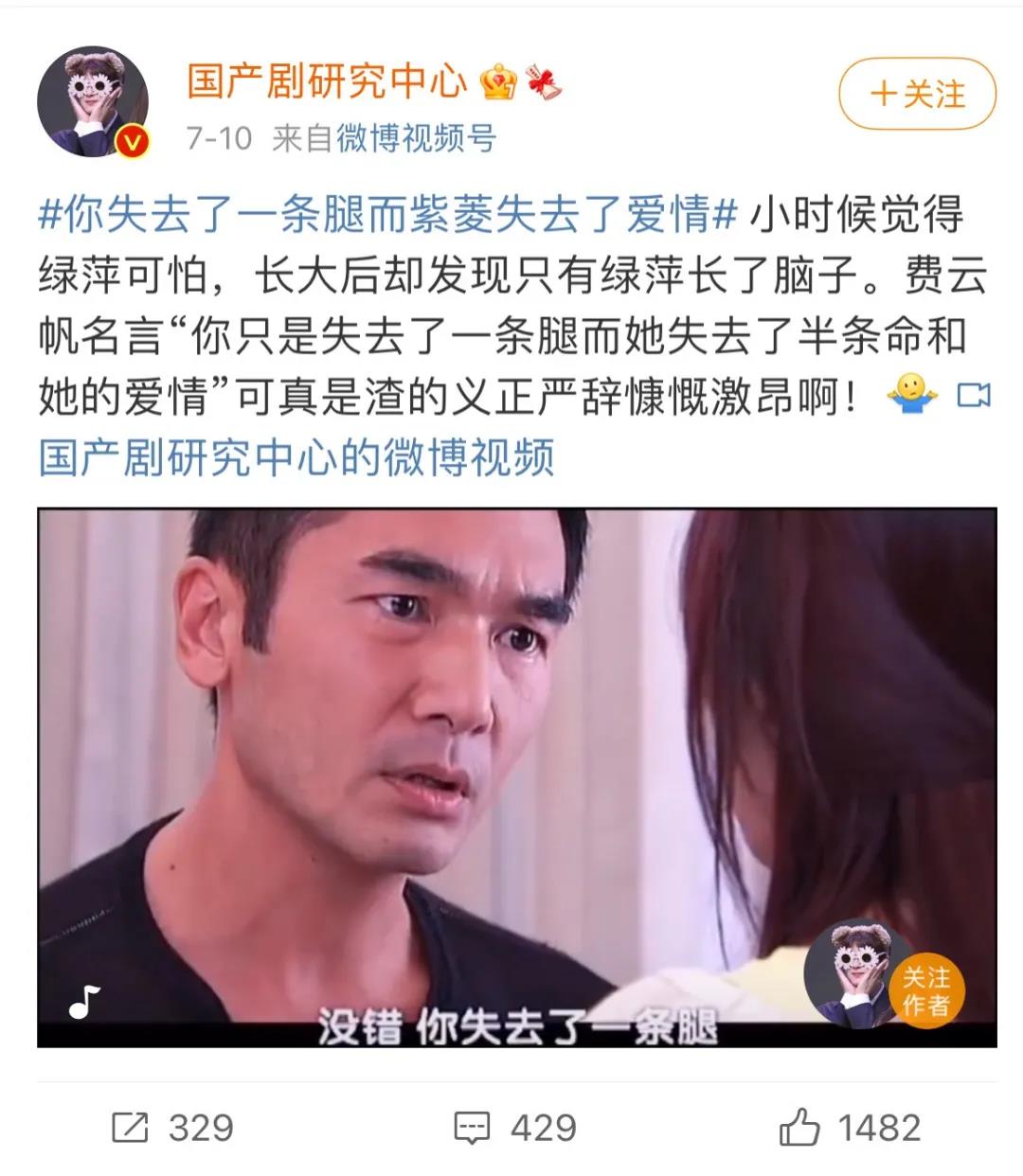1023x1176 pixels.
Task: Tap 关注作者 badge on video
Action: [924, 990]
